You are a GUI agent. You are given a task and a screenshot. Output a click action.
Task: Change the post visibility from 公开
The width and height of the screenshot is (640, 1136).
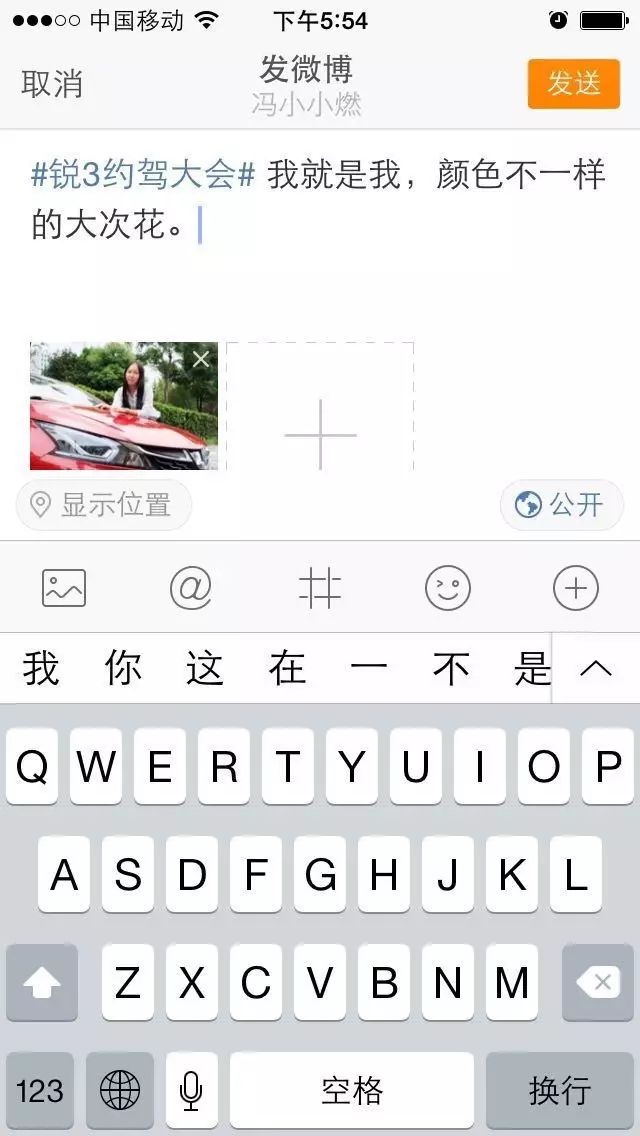point(561,505)
